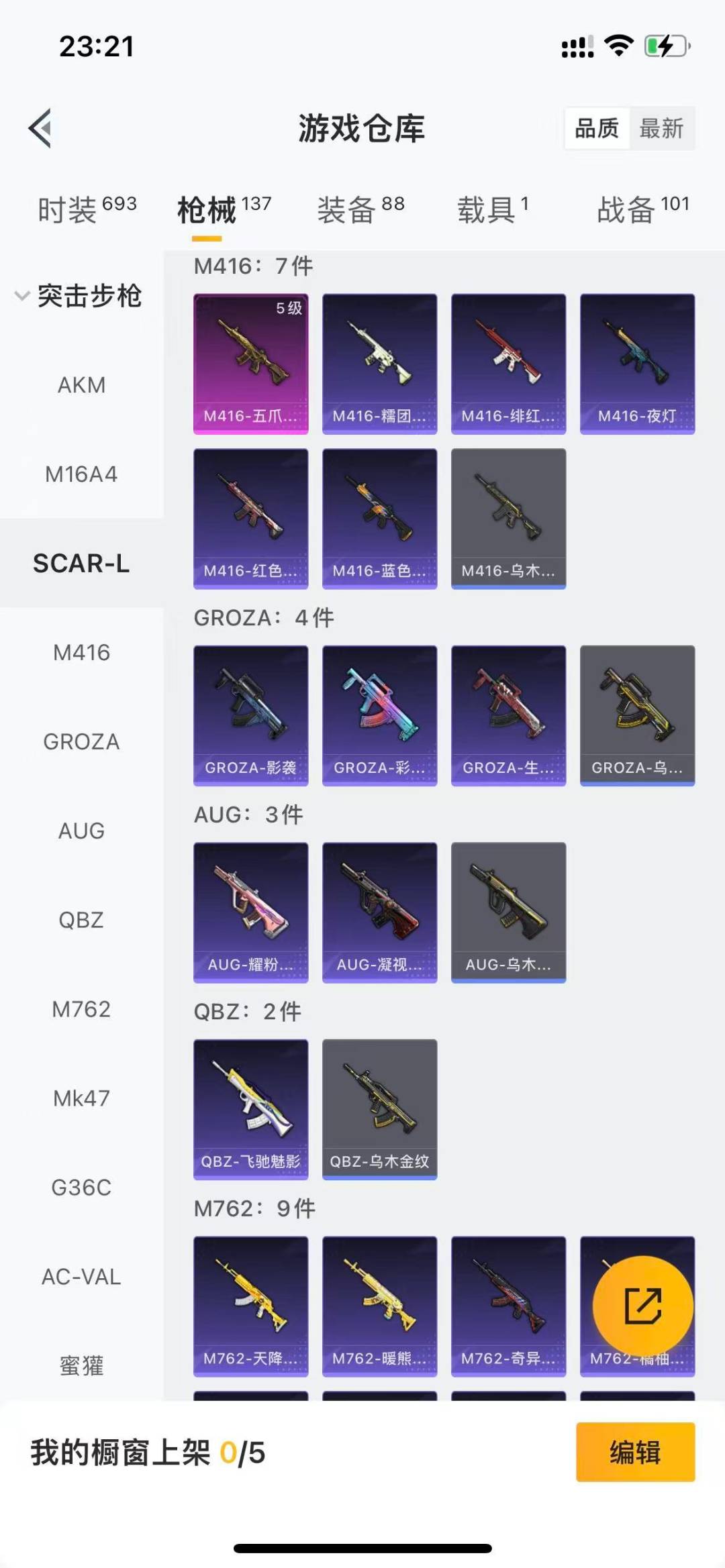Switch to the 载具 tab
This screenshot has width=725, height=1568.
tap(493, 210)
